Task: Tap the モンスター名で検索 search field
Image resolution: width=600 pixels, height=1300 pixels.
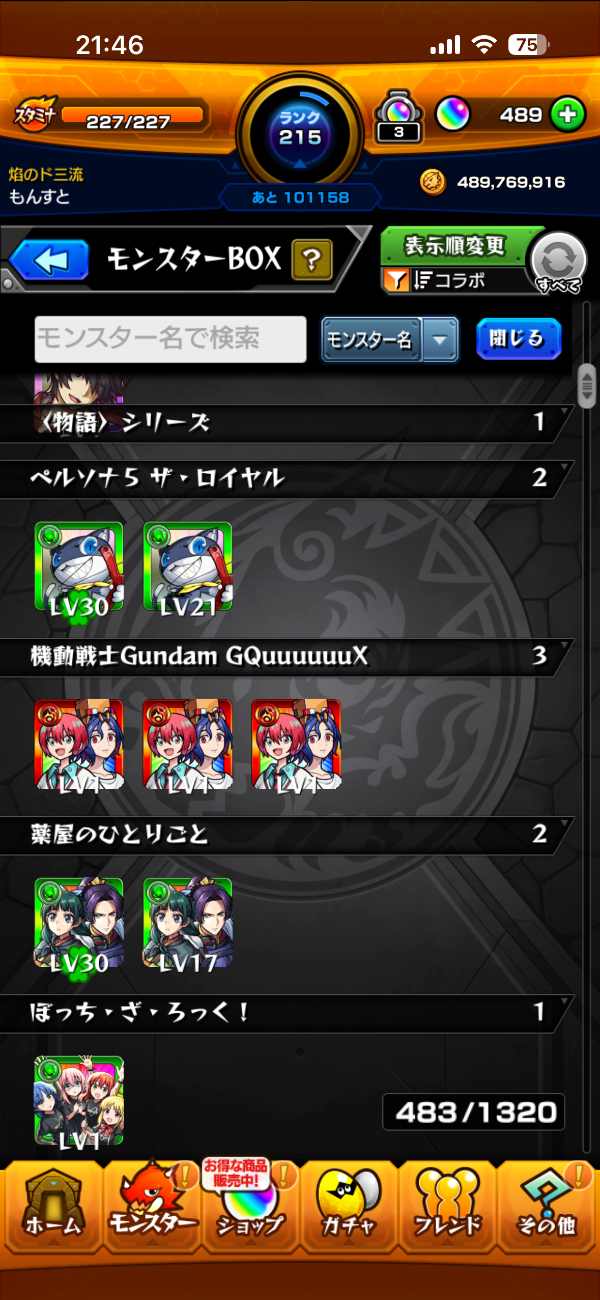Action: coord(171,339)
